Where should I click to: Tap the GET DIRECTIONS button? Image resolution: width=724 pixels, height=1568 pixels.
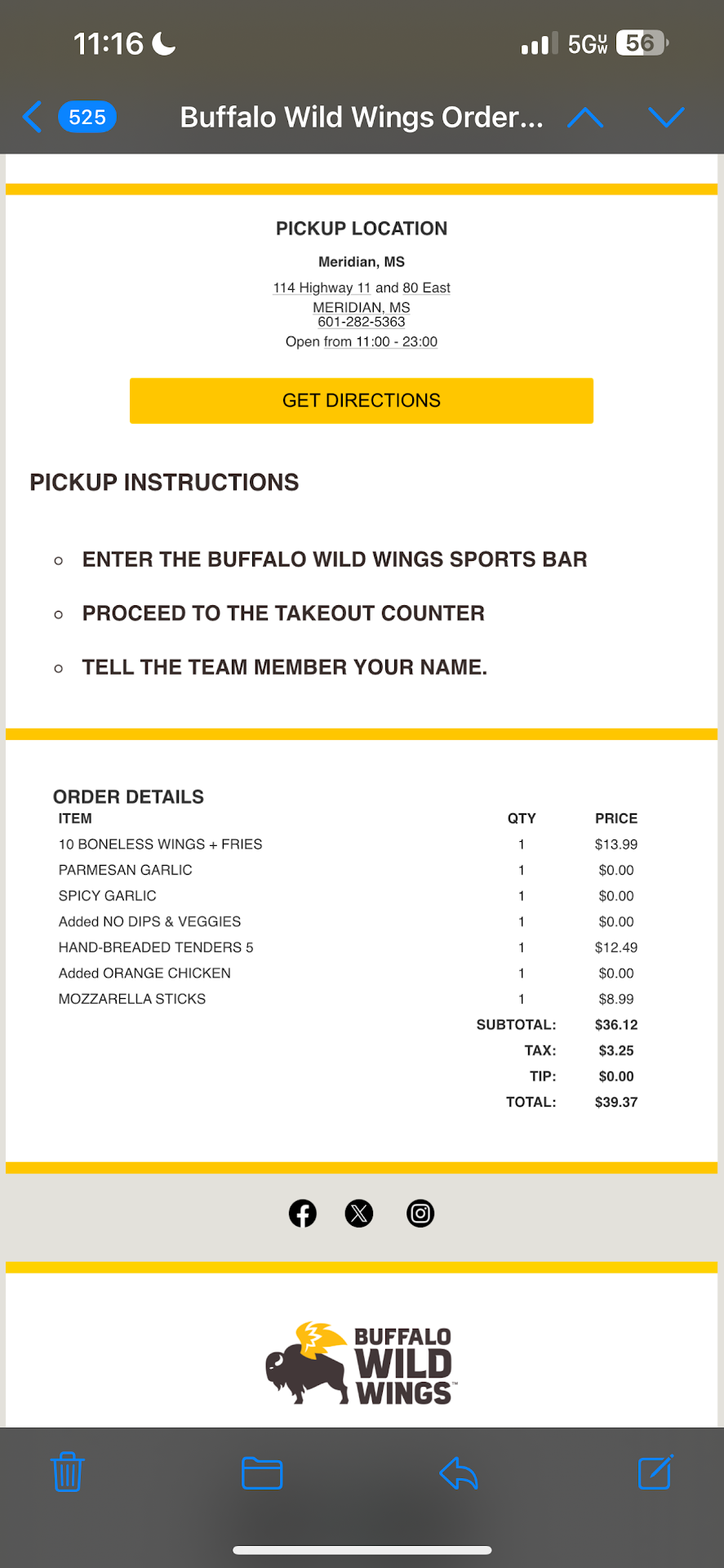[361, 400]
